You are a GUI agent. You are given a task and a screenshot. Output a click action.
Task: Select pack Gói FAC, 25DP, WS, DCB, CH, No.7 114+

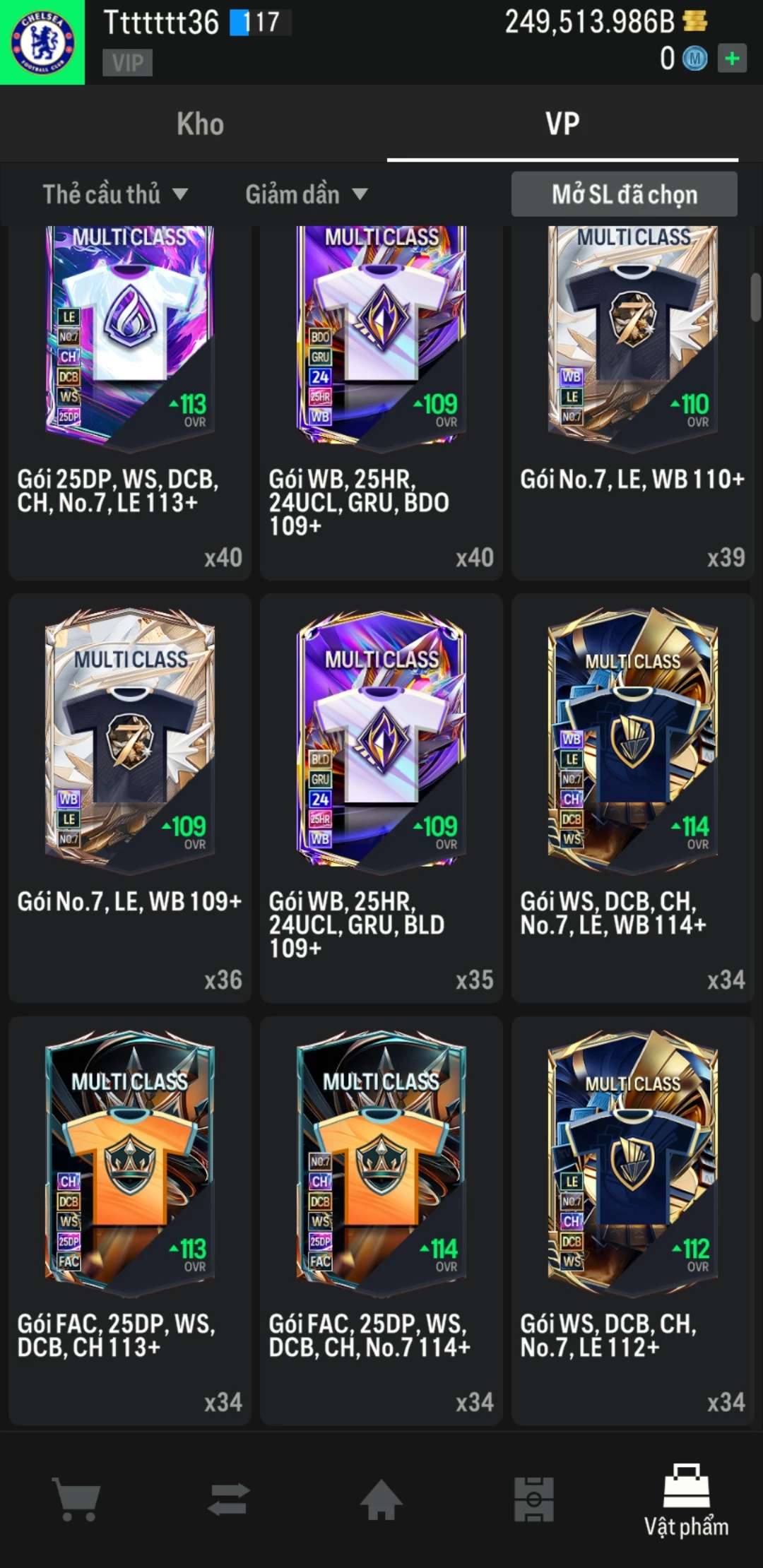[381, 1220]
